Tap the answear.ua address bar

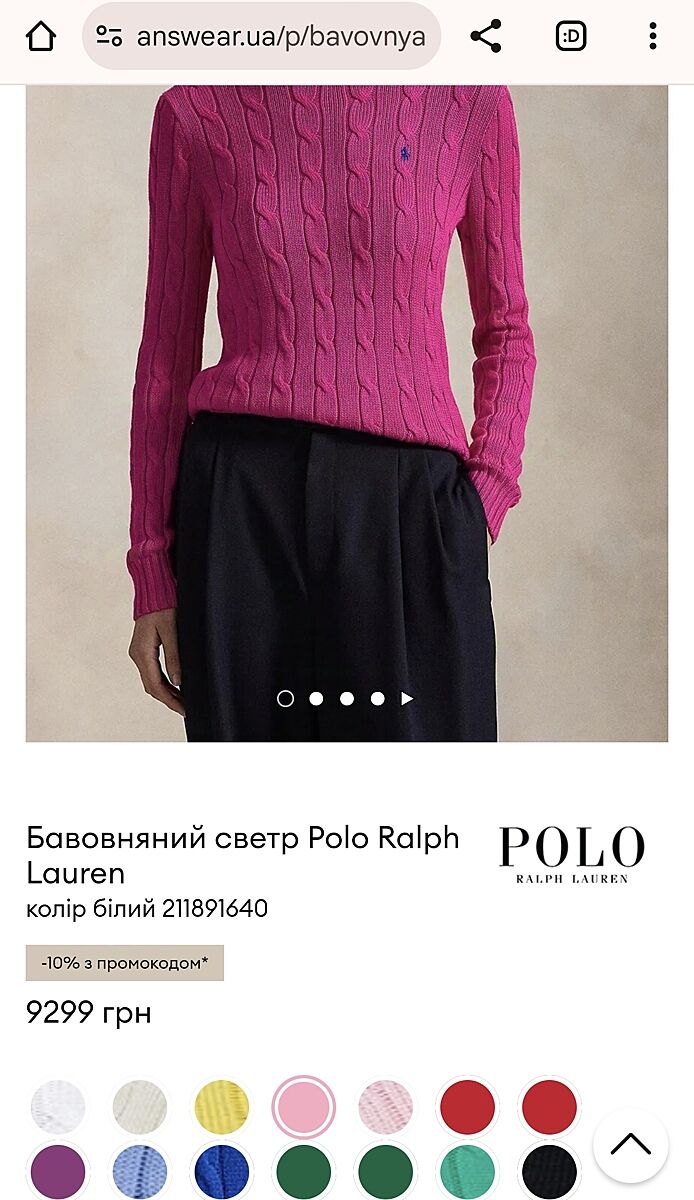[262, 37]
